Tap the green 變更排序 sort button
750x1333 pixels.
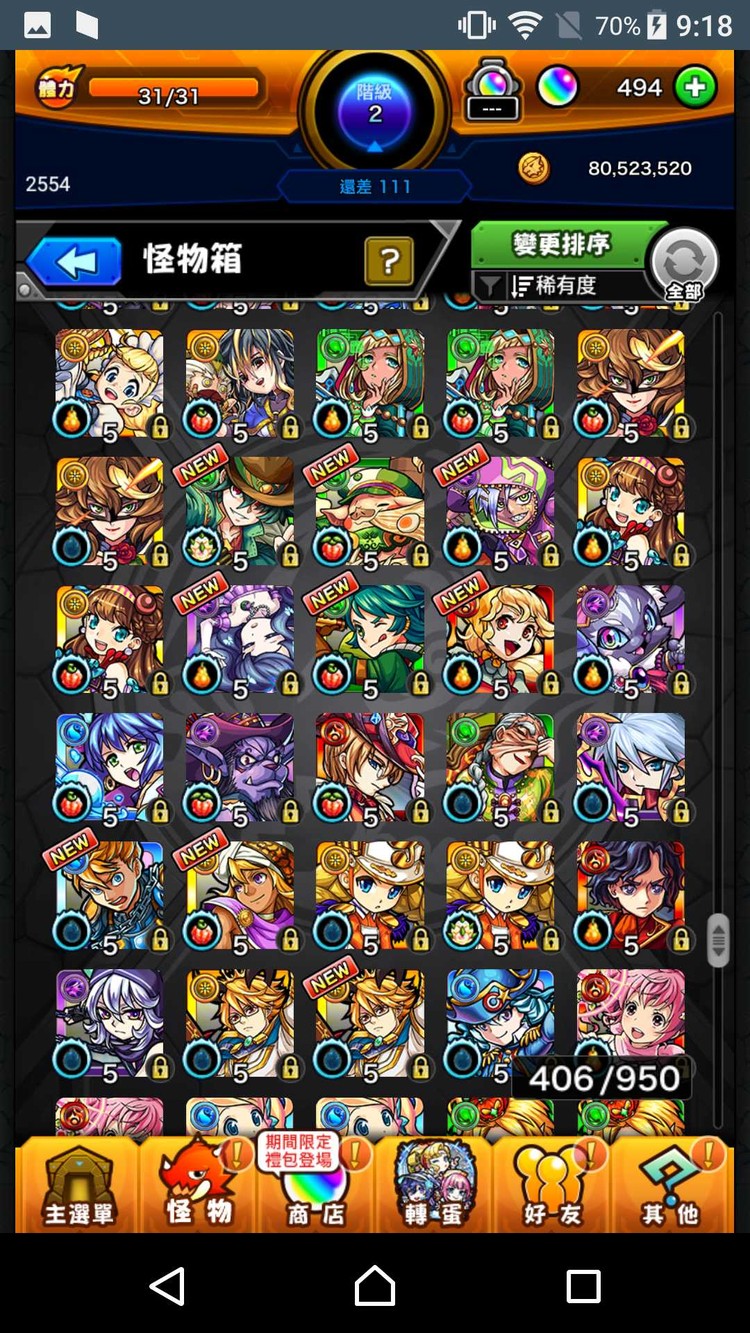click(x=560, y=244)
